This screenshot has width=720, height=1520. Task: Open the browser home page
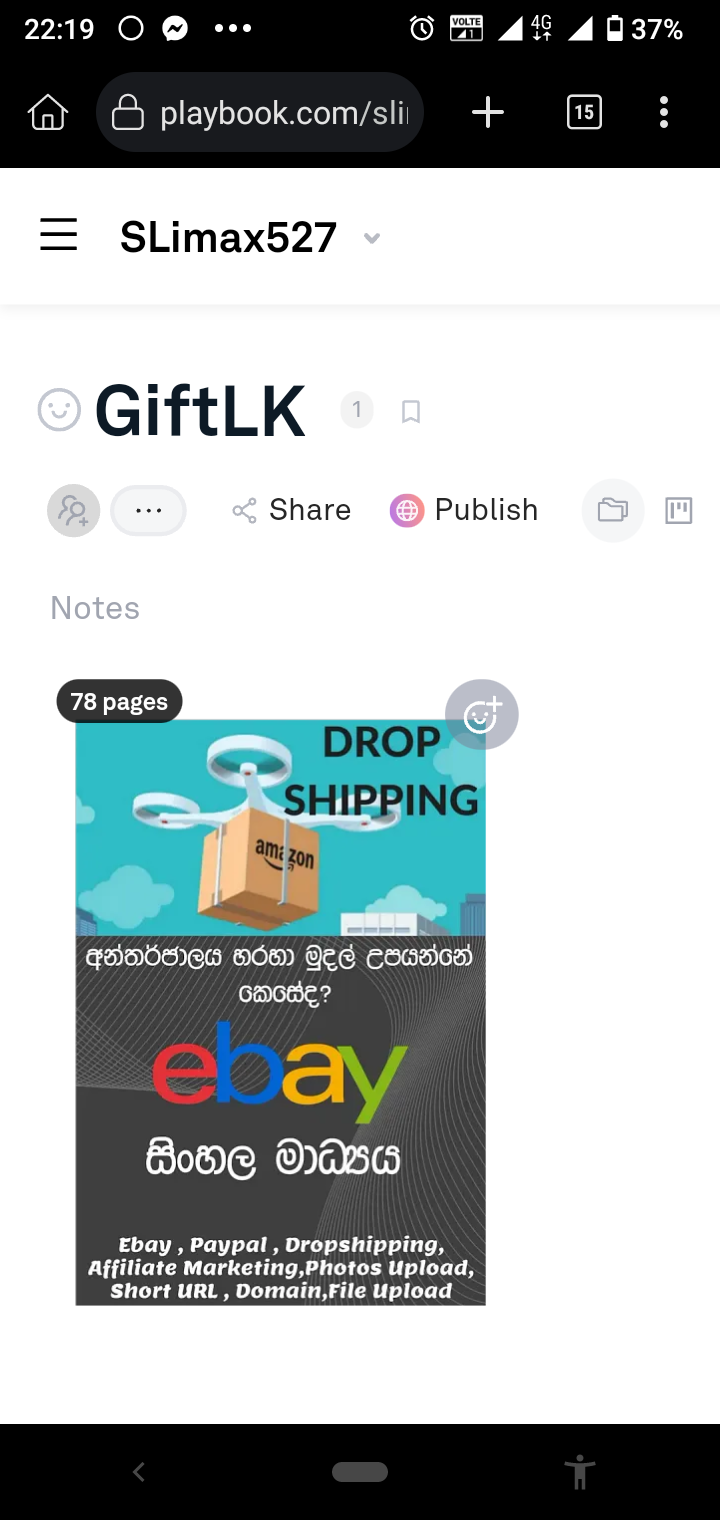point(48,113)
